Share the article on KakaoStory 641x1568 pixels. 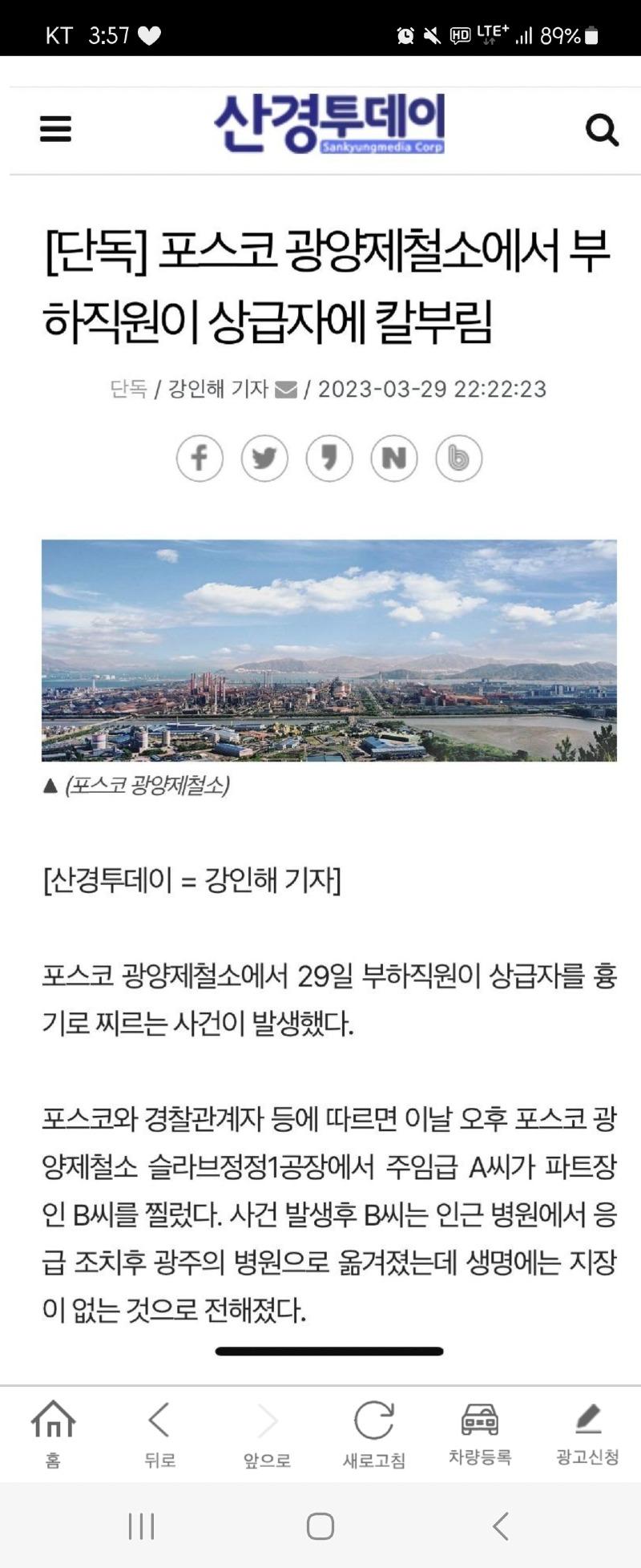(x=329, y=459)
